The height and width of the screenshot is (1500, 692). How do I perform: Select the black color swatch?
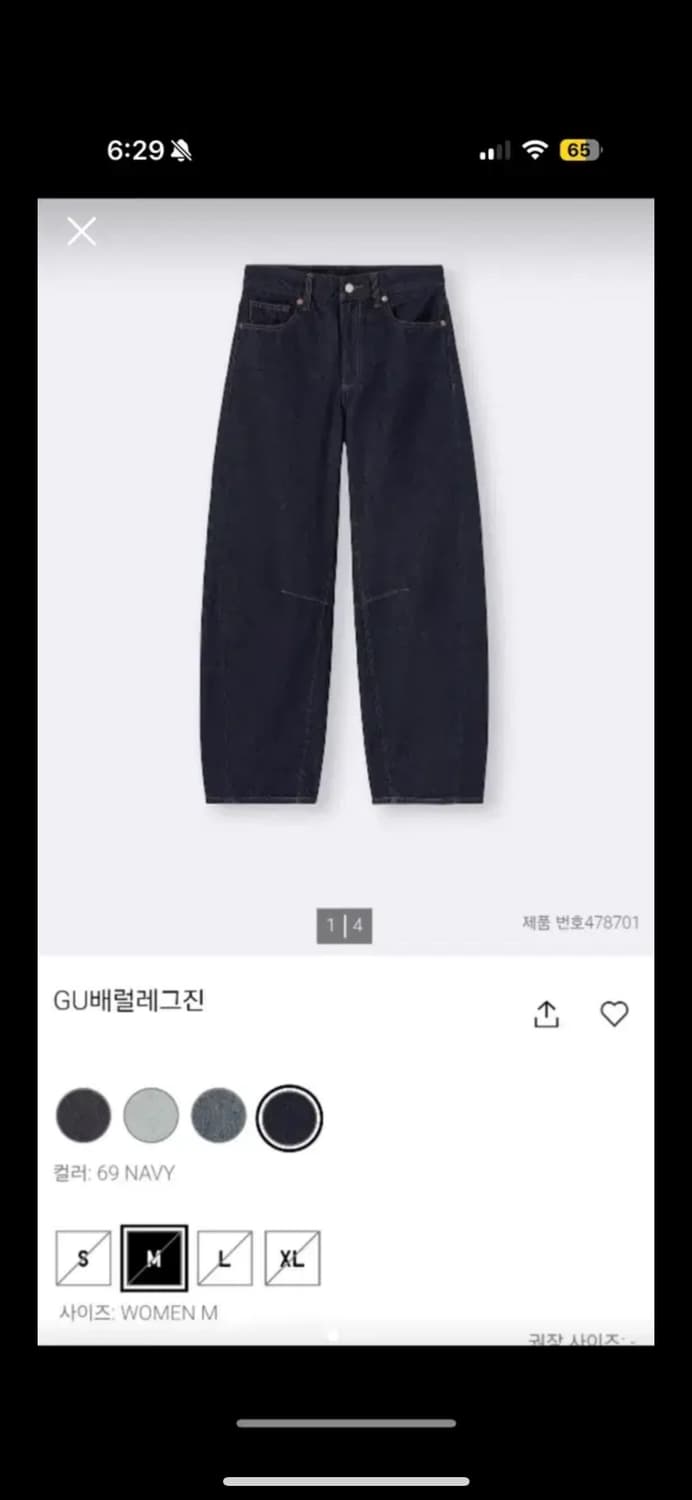(x=83, y=1115)
